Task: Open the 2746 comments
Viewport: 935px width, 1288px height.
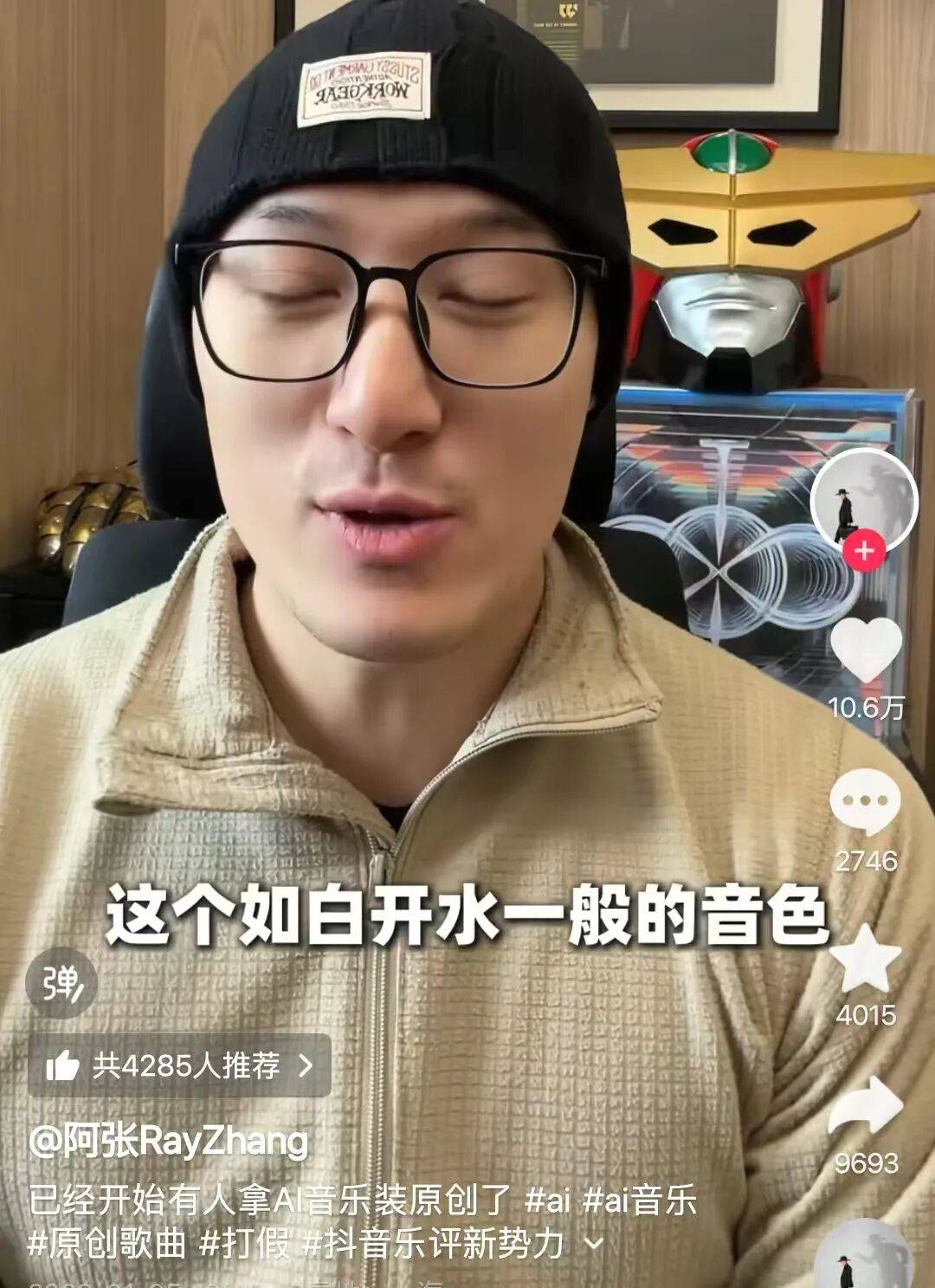Action: [x=865, y=802]
